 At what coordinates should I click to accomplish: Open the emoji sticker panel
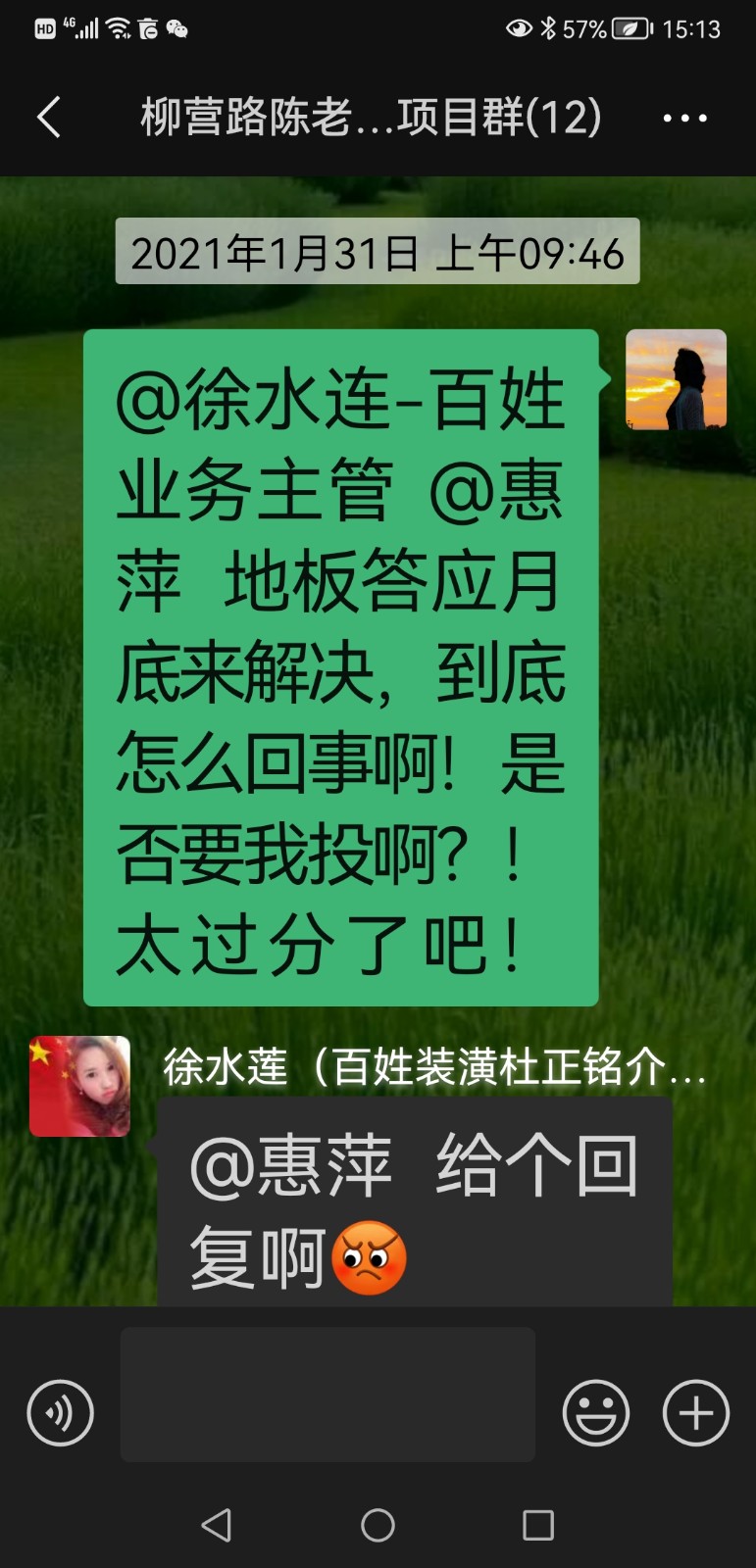[595, 1412]
